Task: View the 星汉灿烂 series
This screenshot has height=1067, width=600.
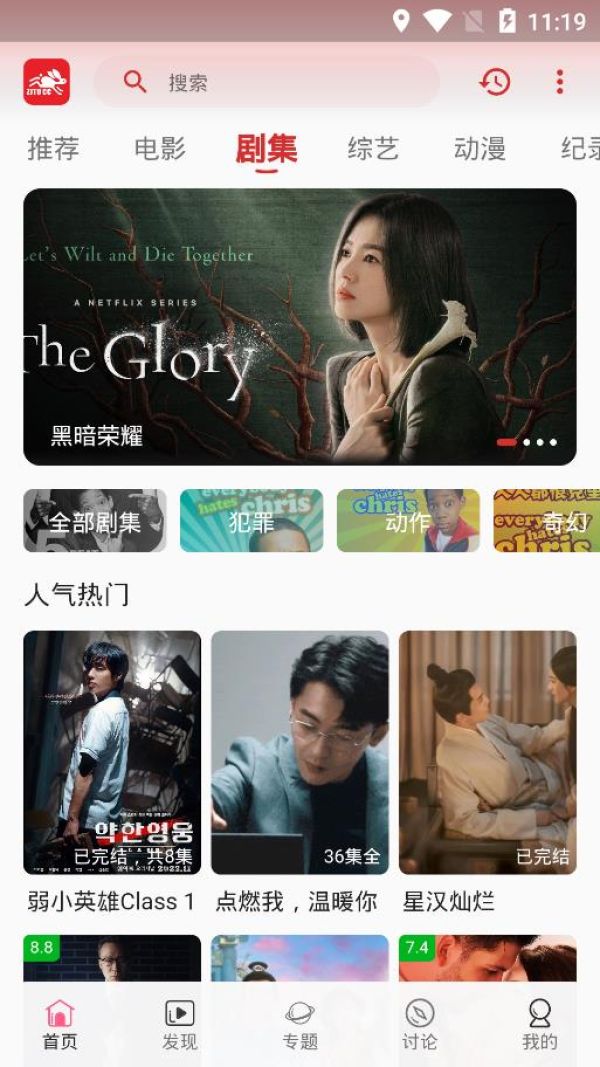Action: coord(487,753)
